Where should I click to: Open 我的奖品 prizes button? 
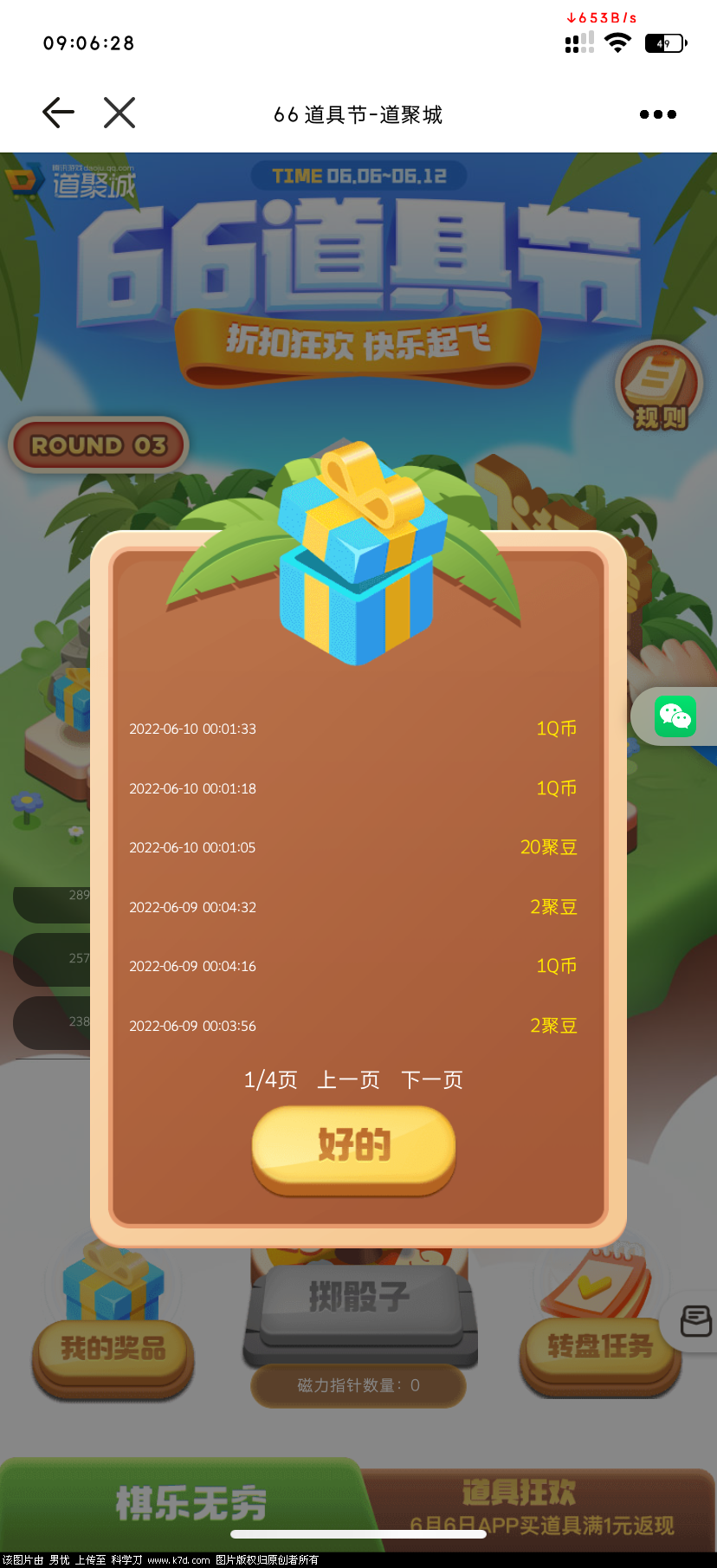pyautogui.click(x=113, y=1347)
